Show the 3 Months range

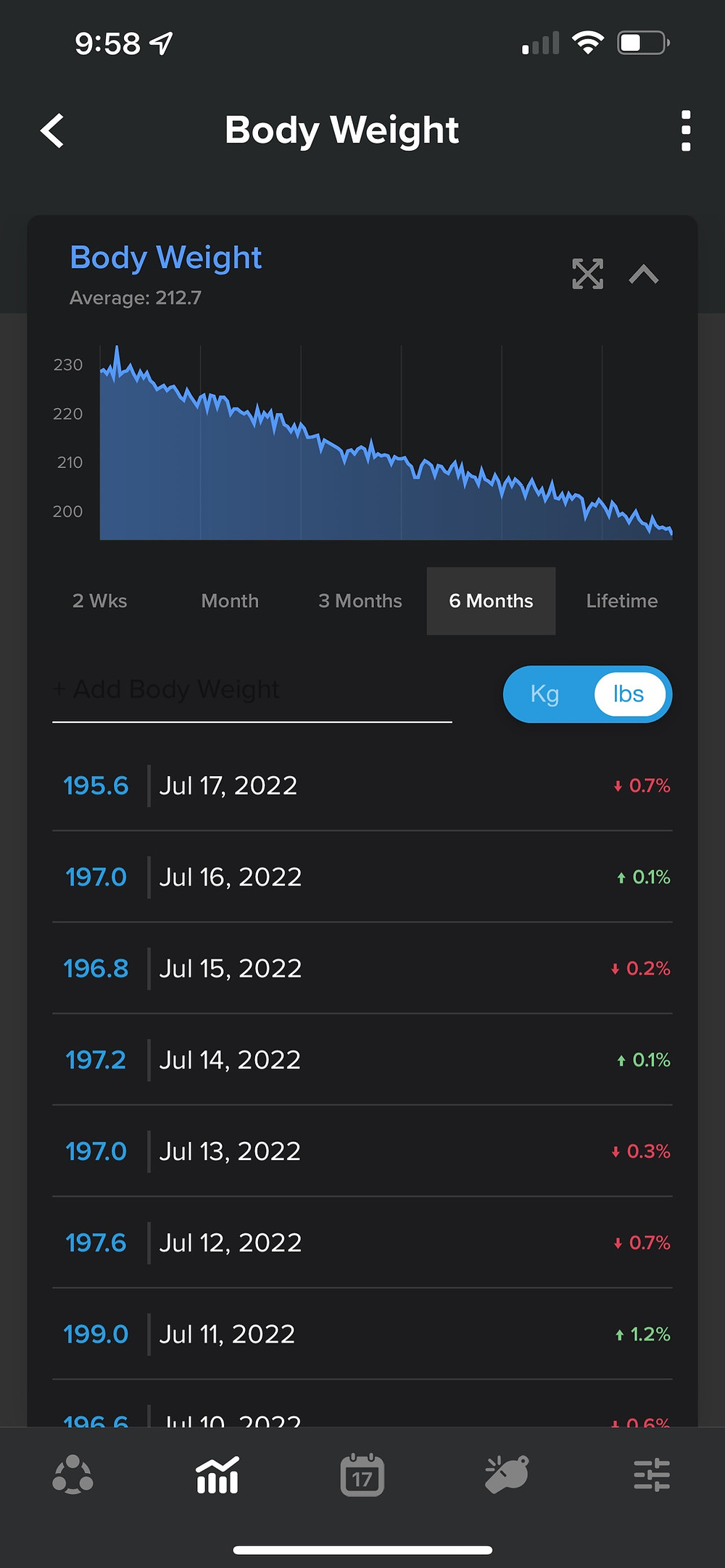360,601
